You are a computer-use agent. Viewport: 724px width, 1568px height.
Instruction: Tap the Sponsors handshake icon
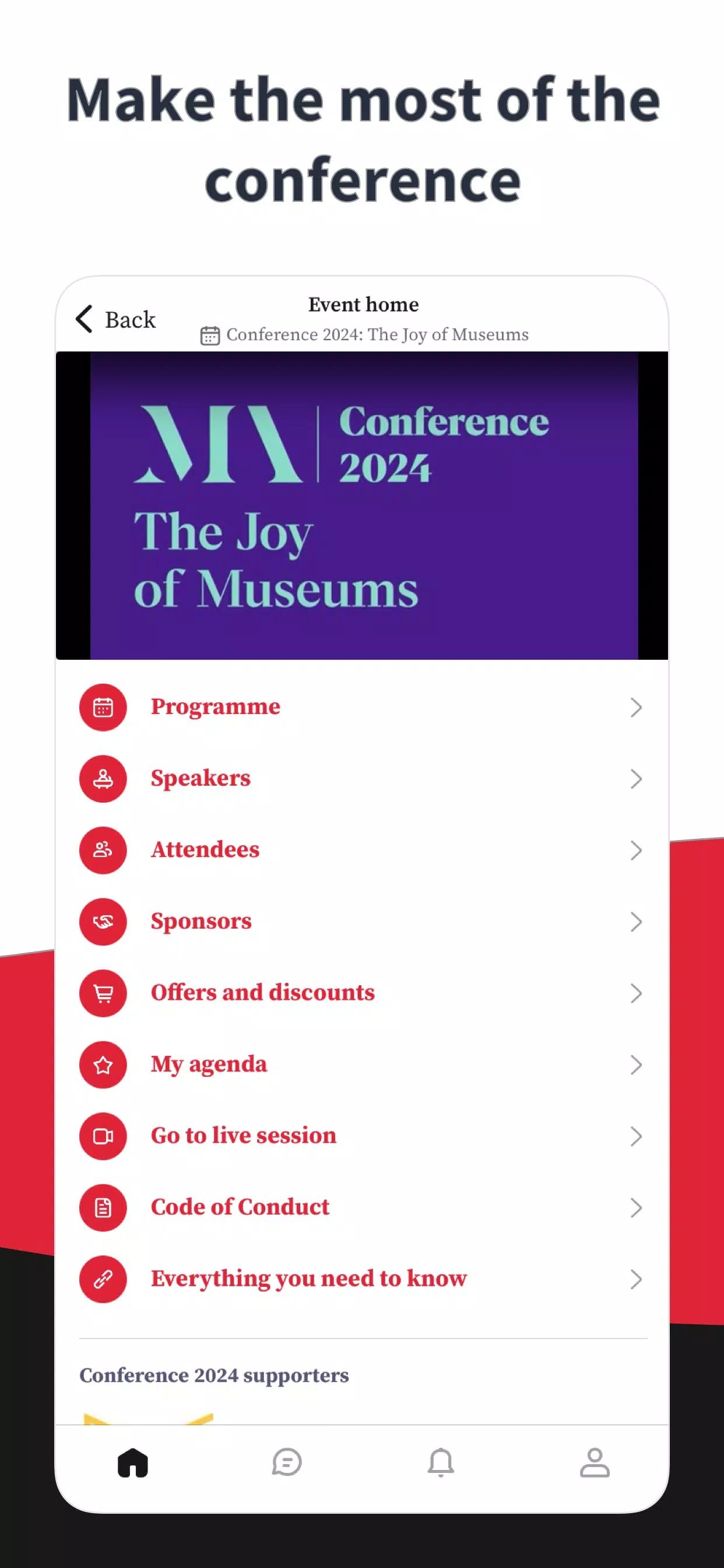point(103,922)
